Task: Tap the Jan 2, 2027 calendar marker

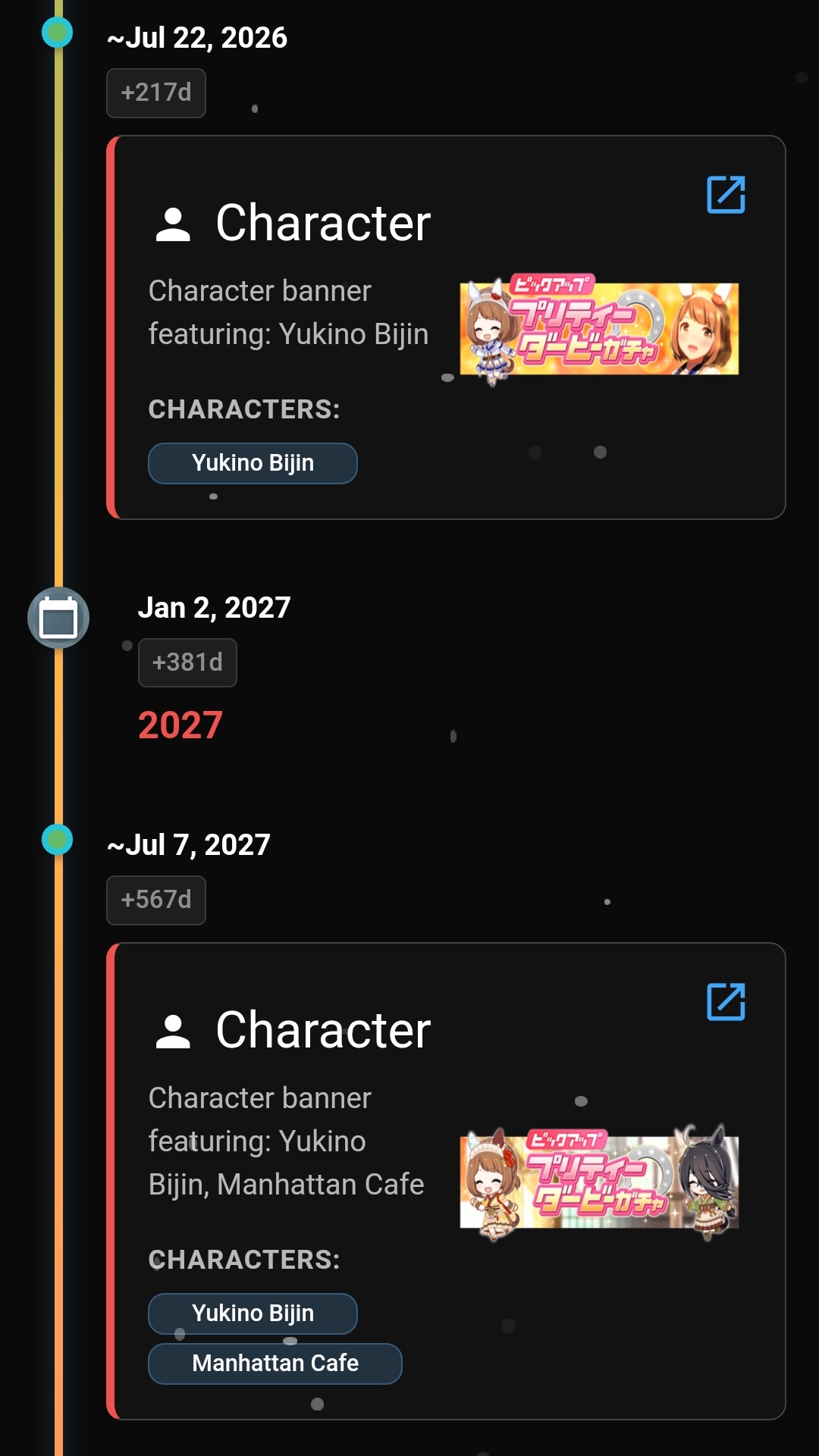Action: coord(58,618)
